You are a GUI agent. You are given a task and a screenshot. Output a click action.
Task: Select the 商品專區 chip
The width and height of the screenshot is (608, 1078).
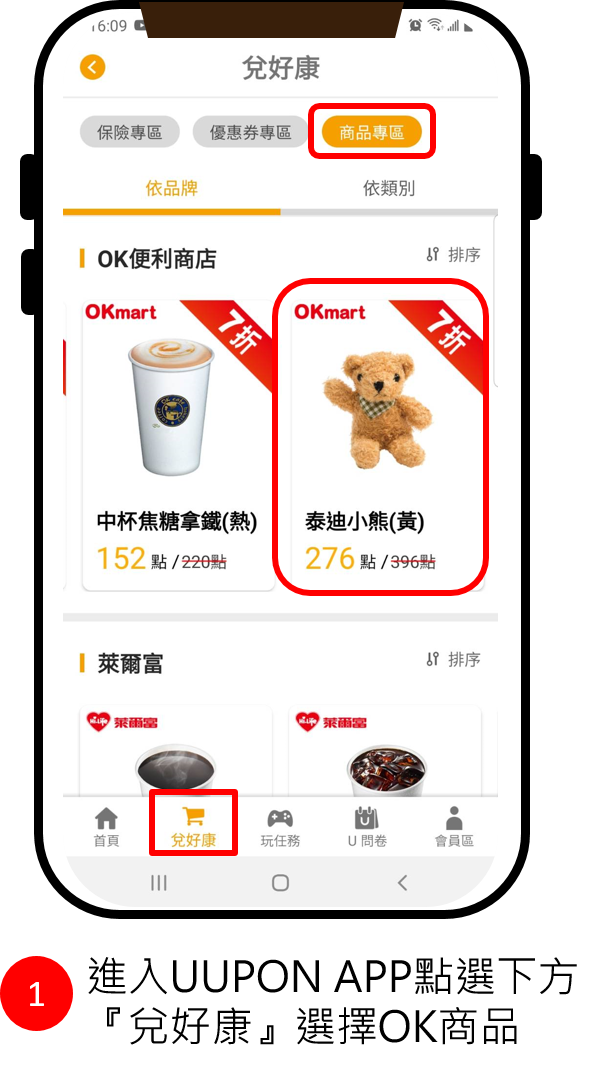point(371,132)
